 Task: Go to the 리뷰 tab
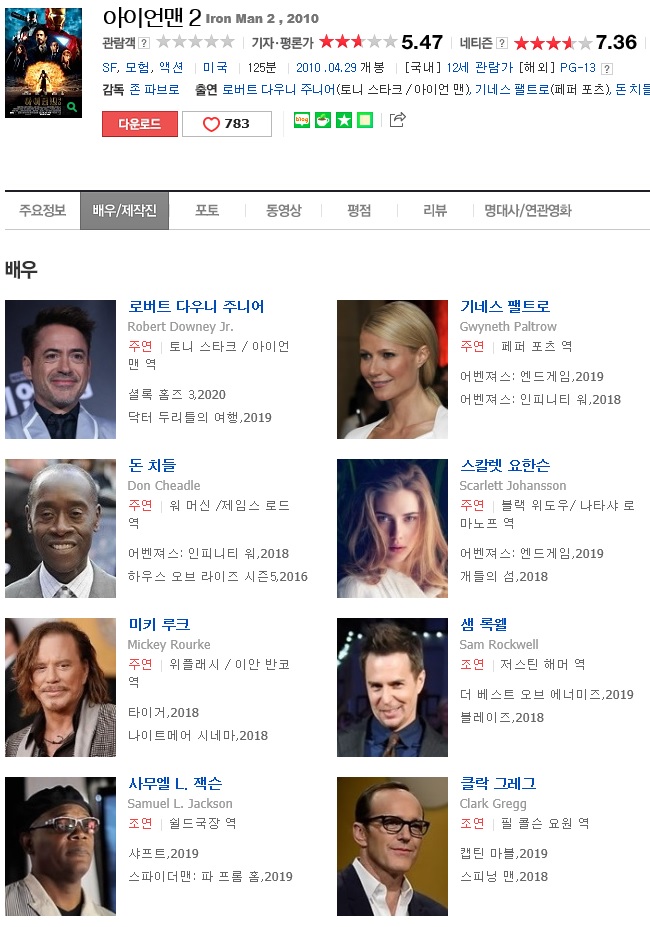[435, 211]
